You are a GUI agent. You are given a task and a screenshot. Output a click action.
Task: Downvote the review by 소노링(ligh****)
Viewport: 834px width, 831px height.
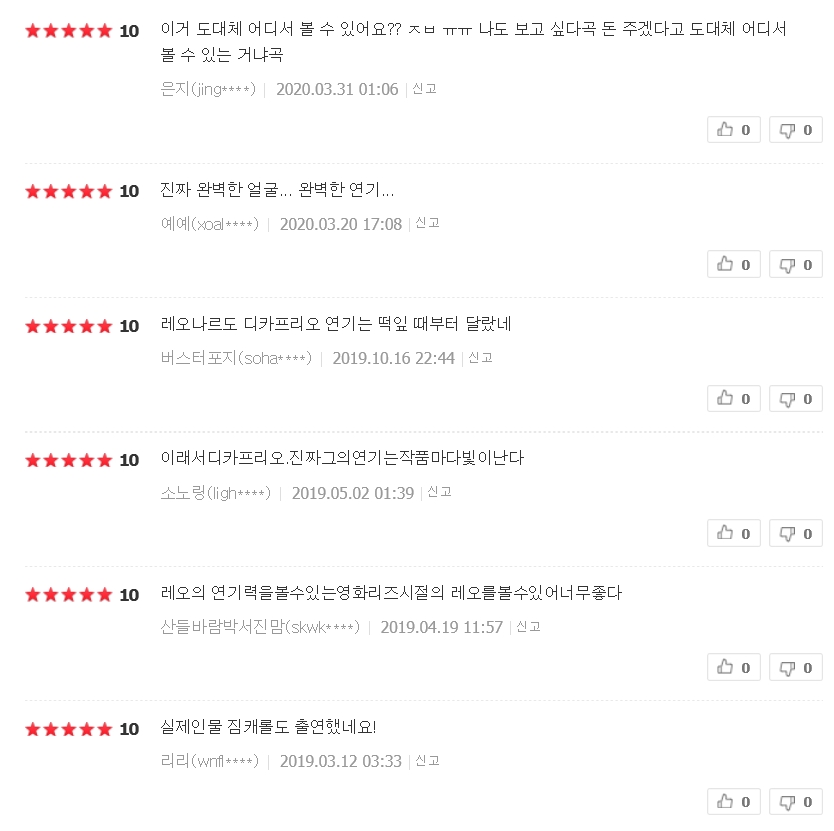[x=795, y=533]
